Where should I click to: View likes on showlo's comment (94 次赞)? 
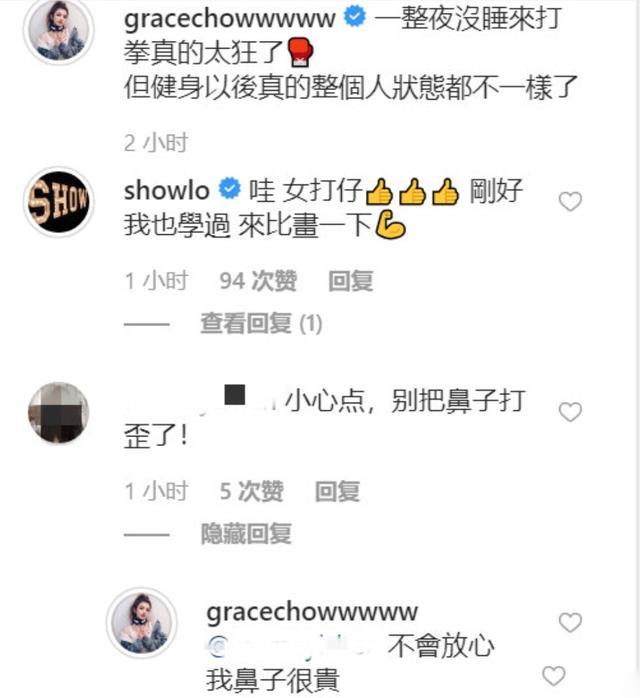click(x=258, y=281)
